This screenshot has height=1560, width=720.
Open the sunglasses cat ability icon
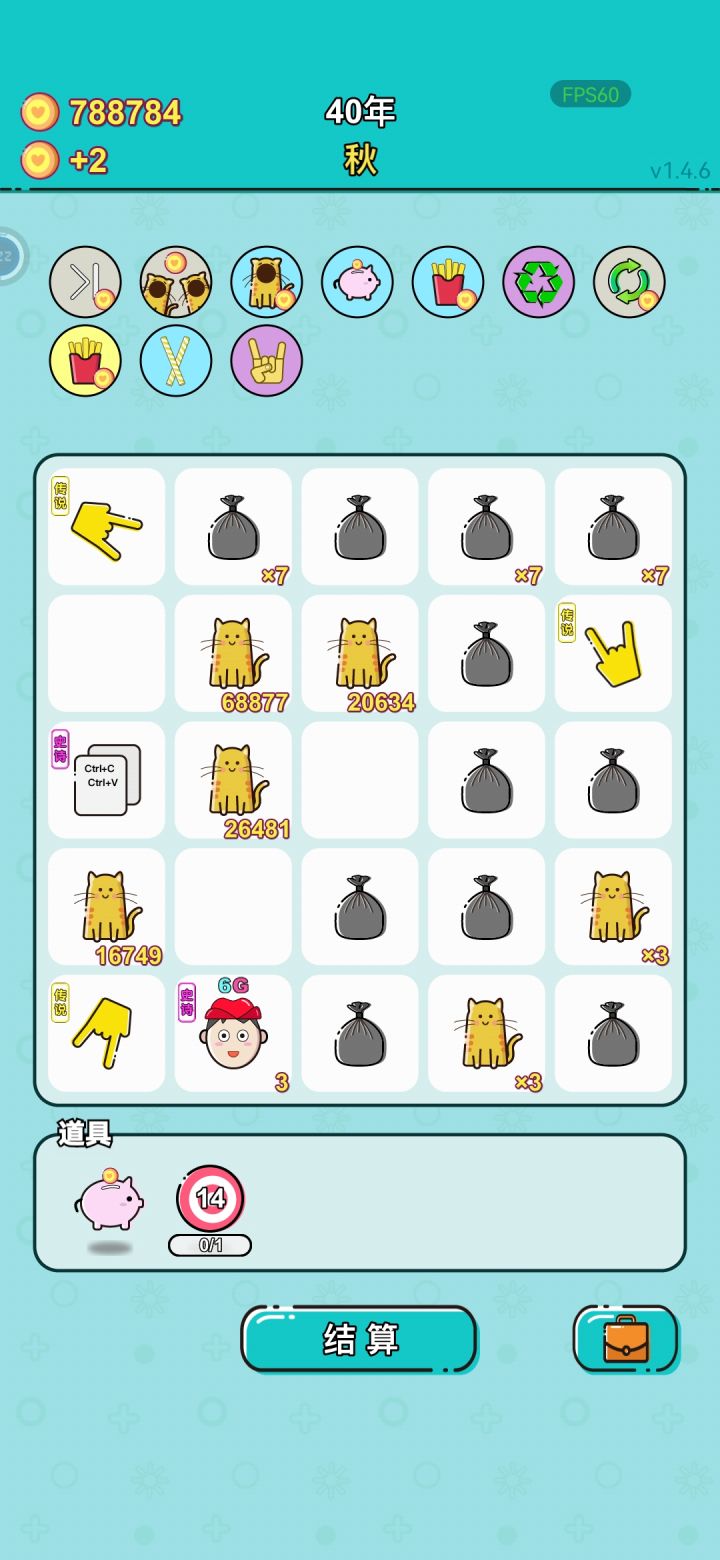pyautogui.click(x=176, y=282)
